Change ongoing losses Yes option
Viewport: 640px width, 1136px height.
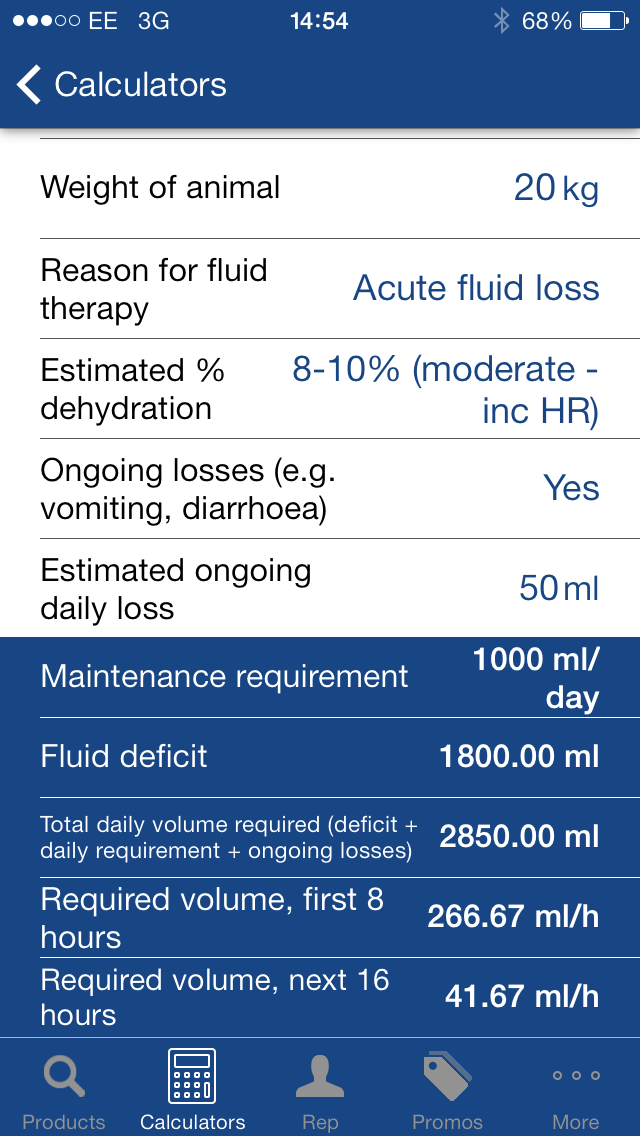tap(571, 488)
